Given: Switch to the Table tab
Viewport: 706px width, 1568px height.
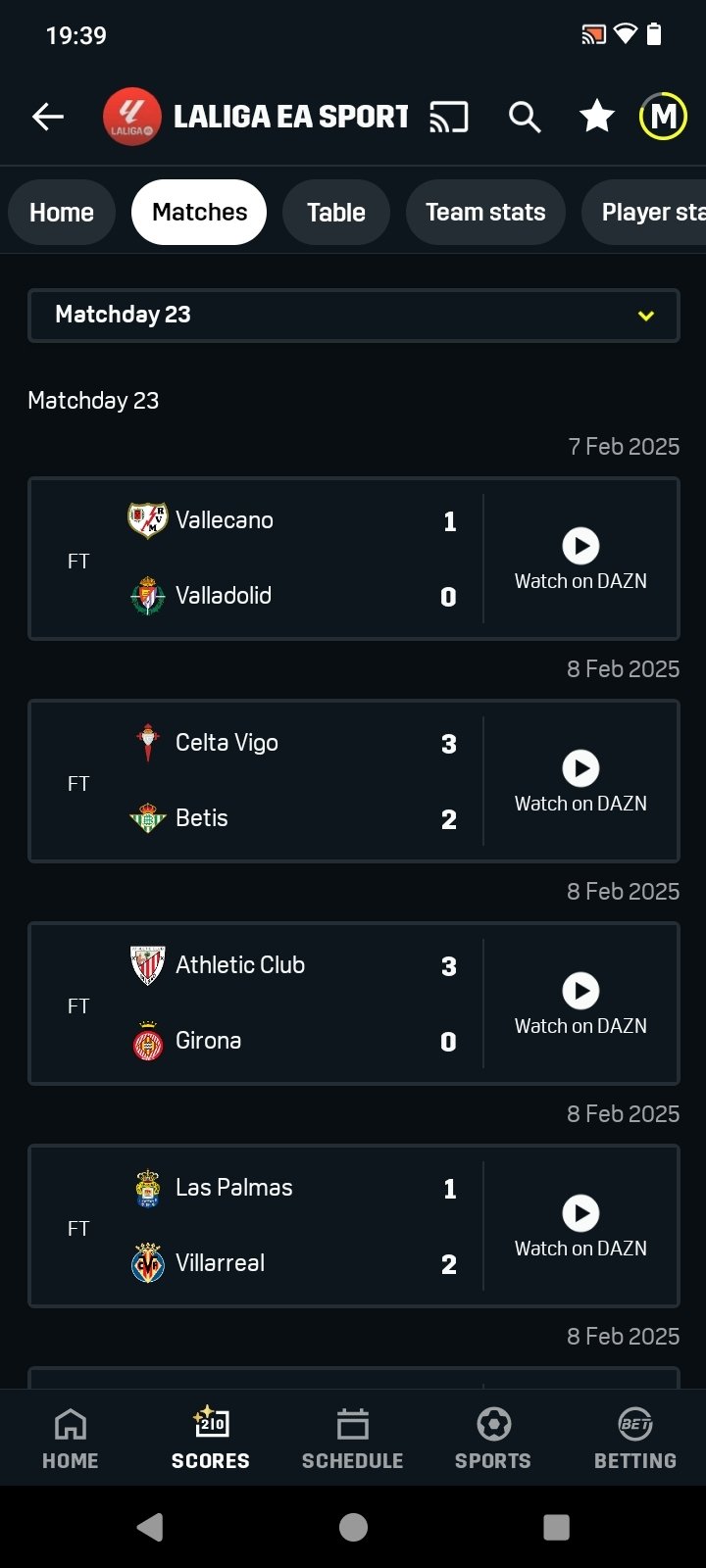Looking at the screenshot, I should click(336, 212).
